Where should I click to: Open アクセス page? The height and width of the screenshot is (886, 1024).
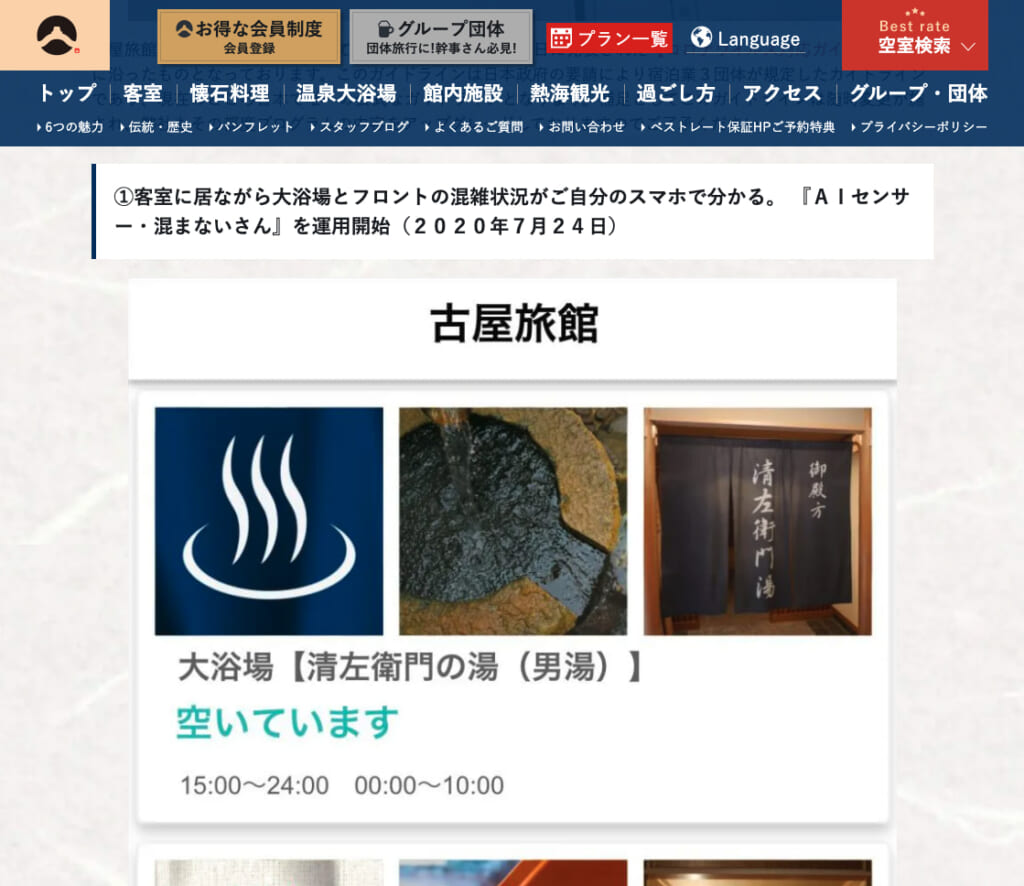782,93
